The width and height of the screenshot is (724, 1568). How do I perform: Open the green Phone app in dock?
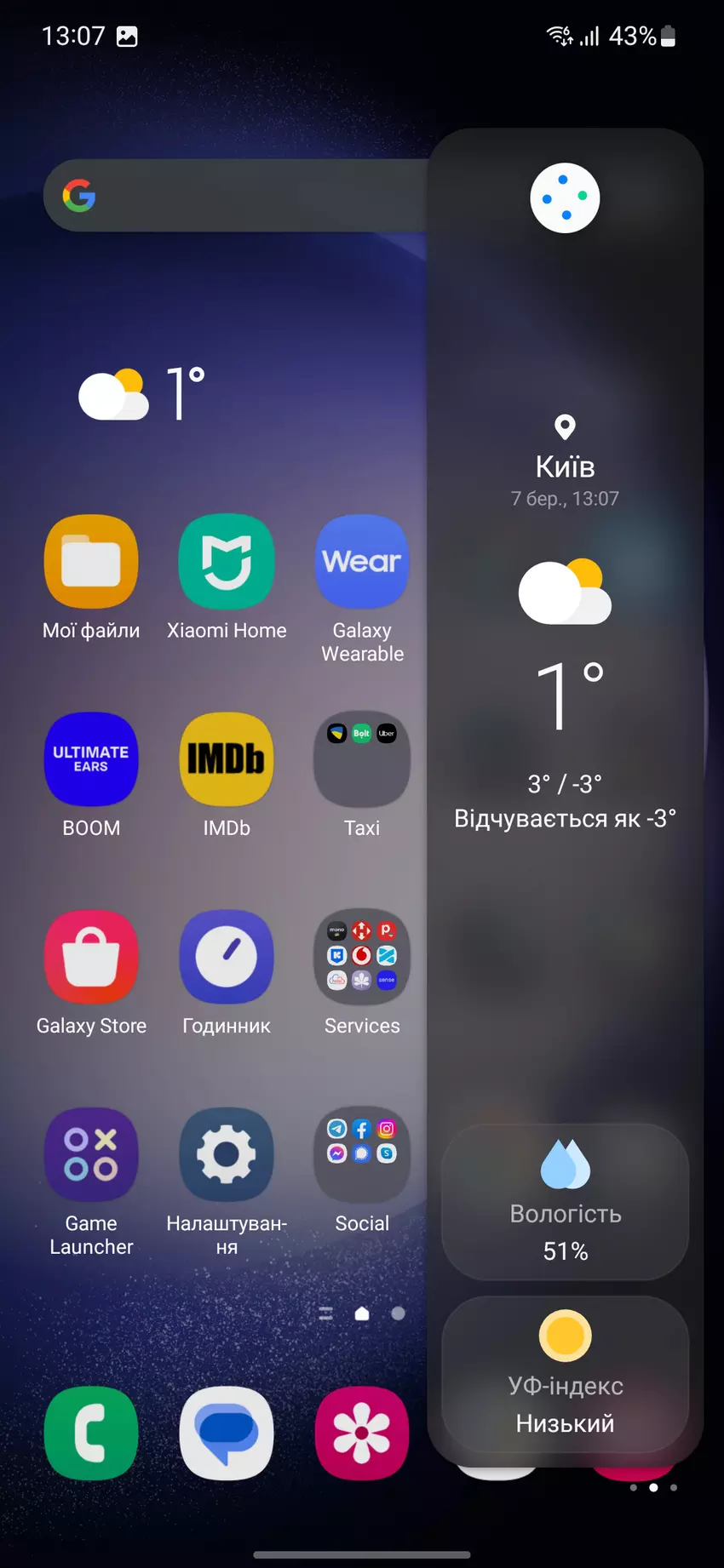[x=91, y=1434]
